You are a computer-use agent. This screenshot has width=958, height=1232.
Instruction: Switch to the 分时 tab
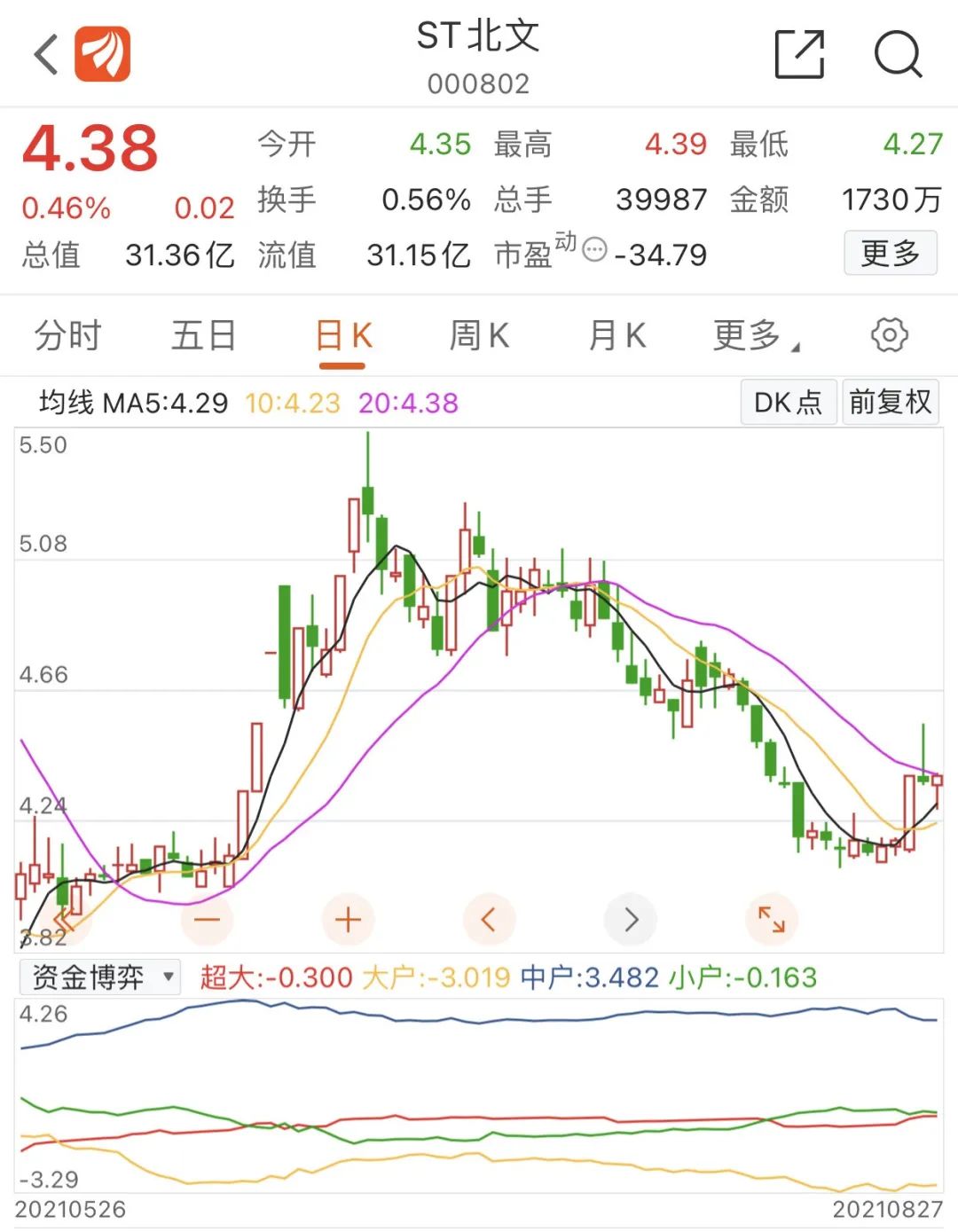[68, 335]
